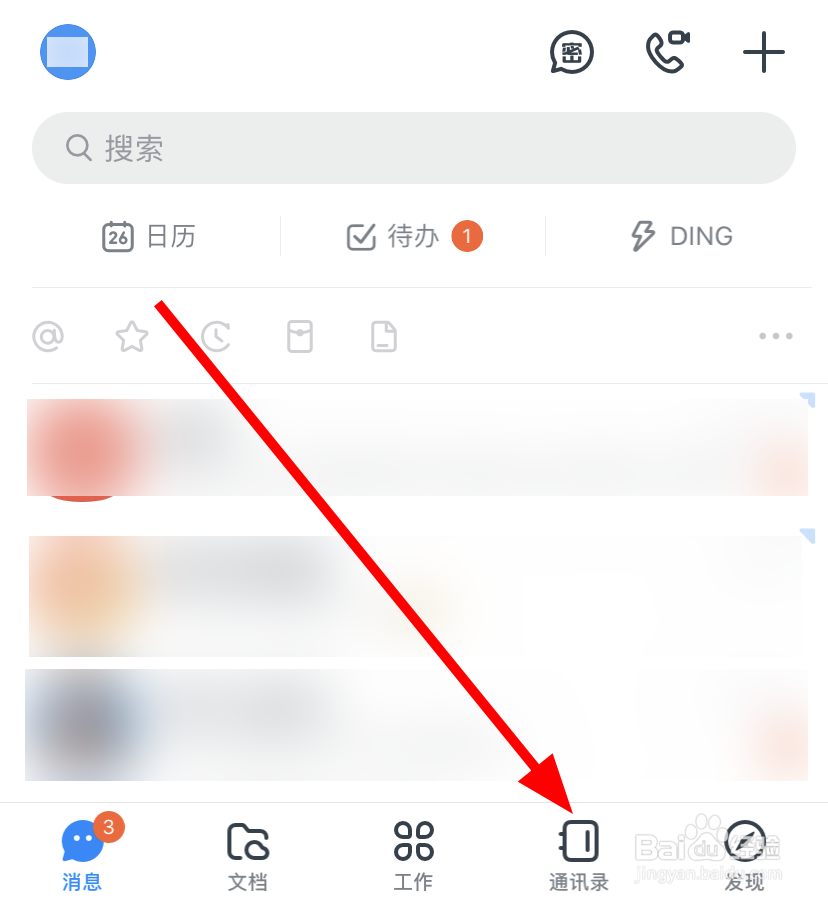Start a video call via phone icon

(668, 53)
